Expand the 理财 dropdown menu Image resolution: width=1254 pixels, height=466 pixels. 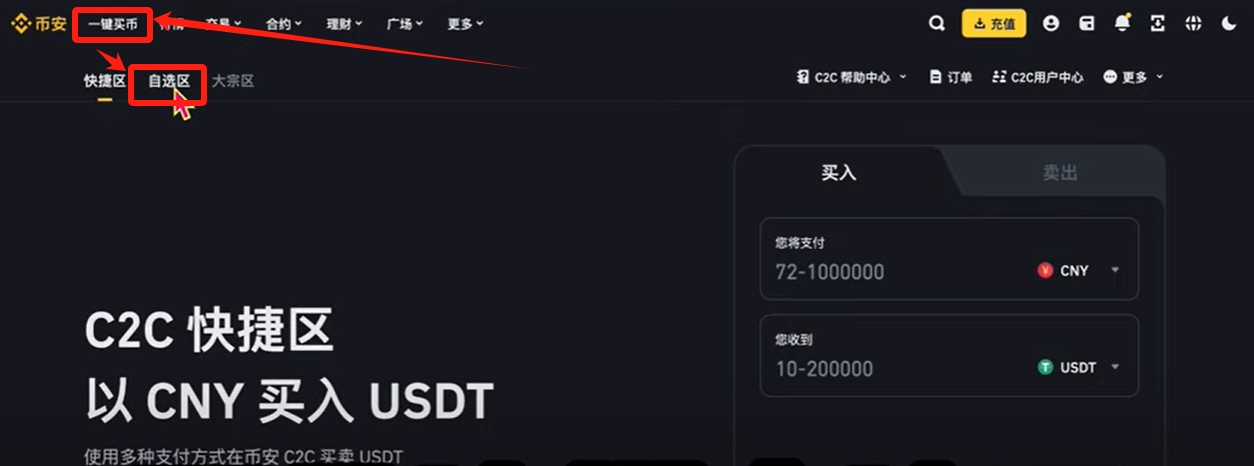pos(344,24)
